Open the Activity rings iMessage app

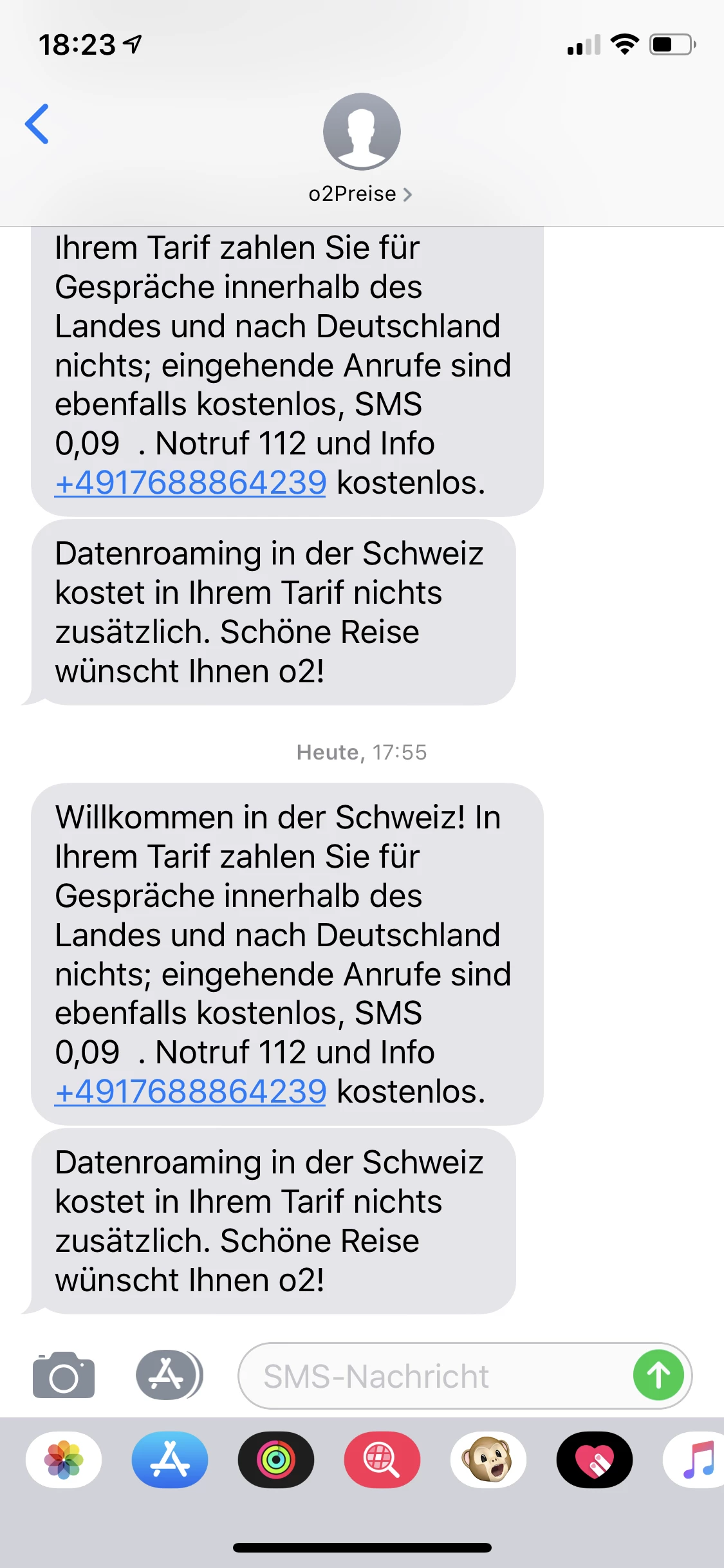[276, 1460]
